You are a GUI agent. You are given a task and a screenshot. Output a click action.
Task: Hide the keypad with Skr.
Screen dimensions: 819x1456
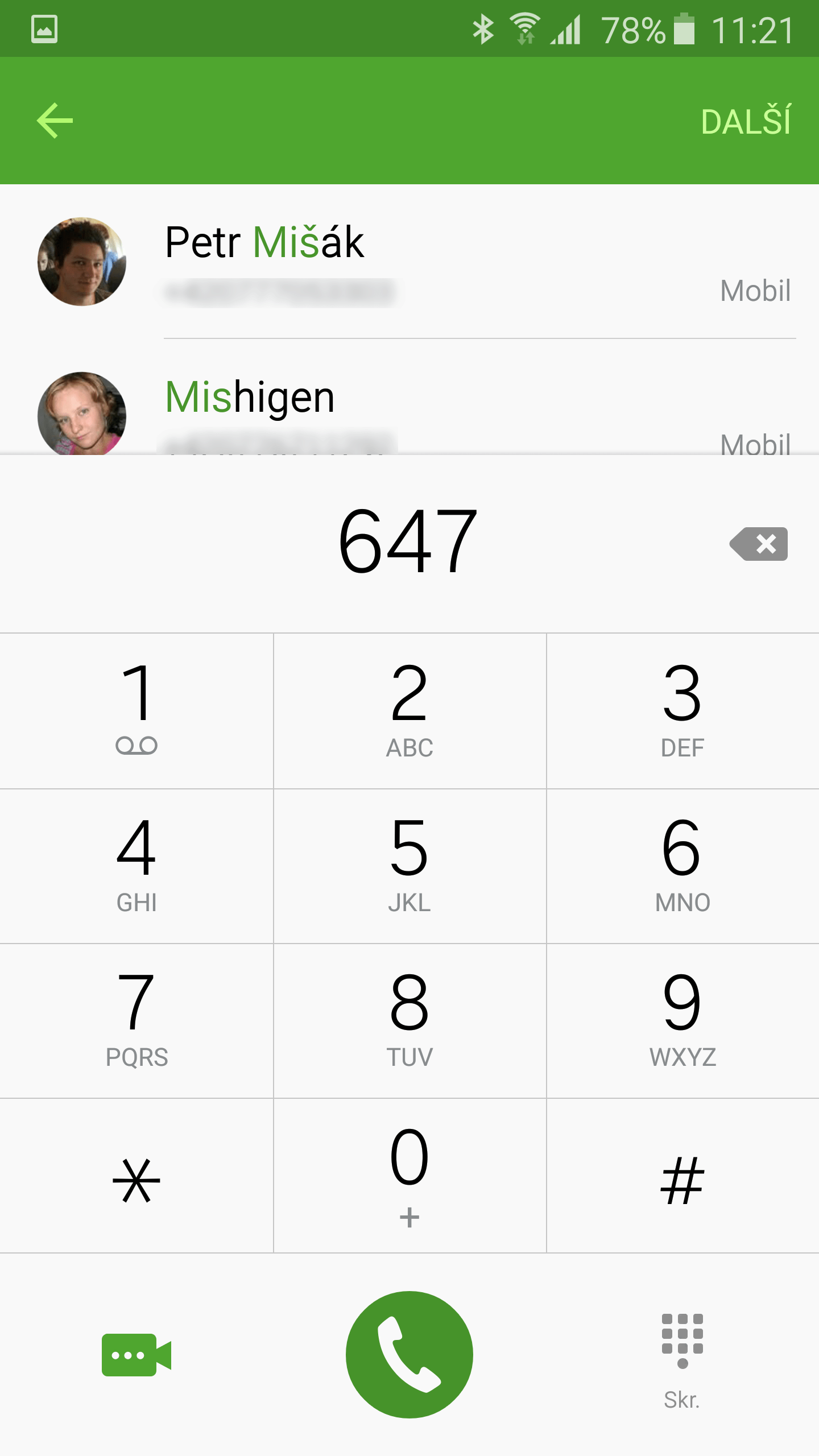[x=682, y=1359]
